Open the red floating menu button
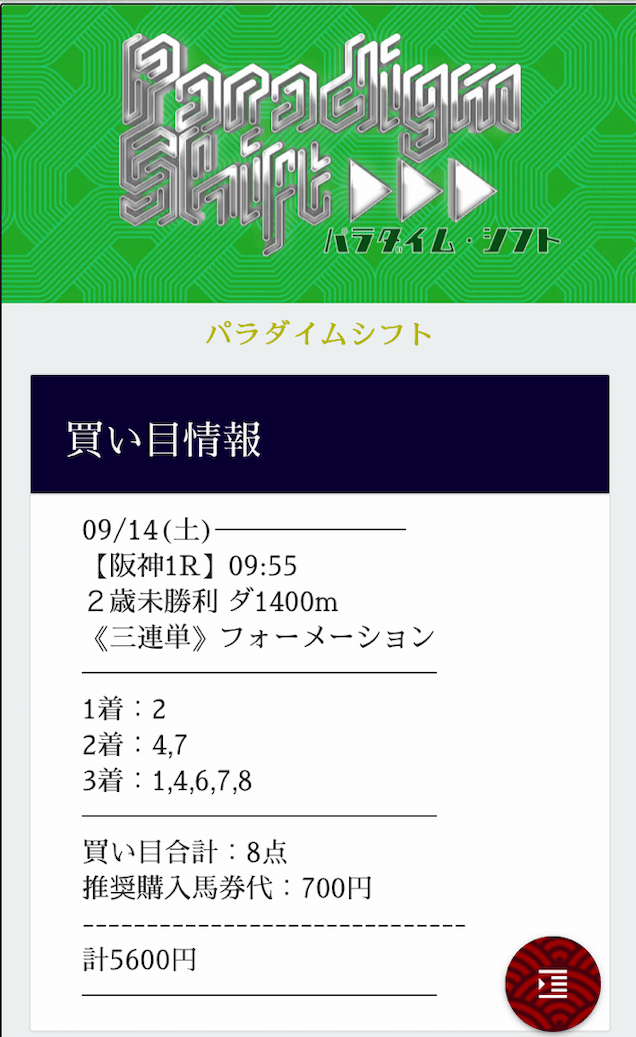Screen dimensions: 636x1037 (553, 984)
